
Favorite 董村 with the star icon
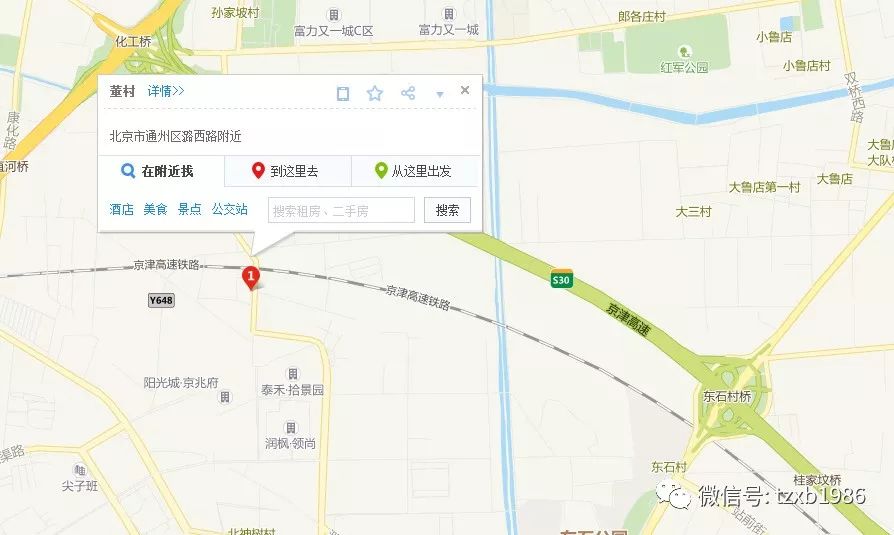375,93
